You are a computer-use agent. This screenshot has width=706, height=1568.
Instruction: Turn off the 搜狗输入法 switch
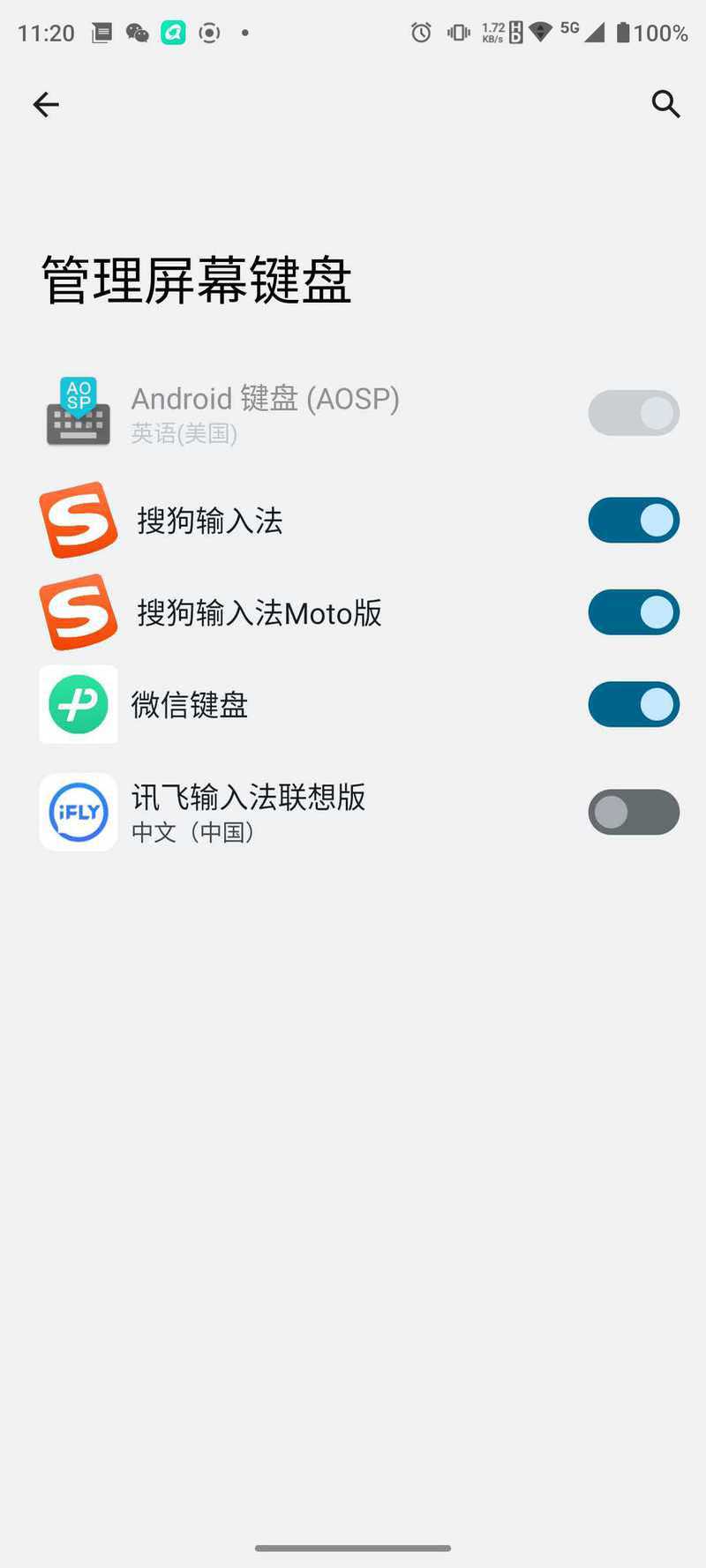(634, 521)
